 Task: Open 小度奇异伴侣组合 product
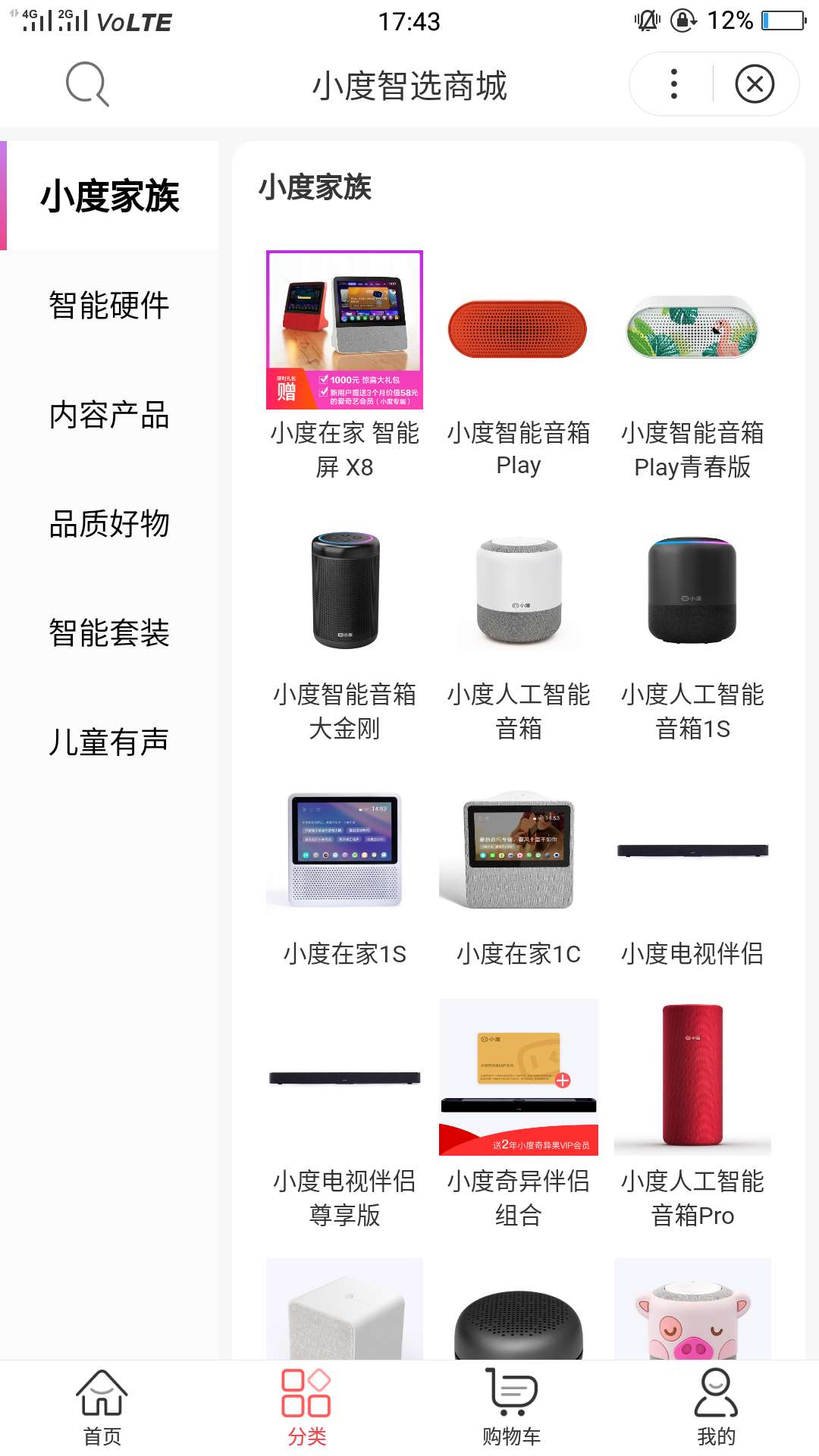pyautogui.click(x=519, y=1115)
